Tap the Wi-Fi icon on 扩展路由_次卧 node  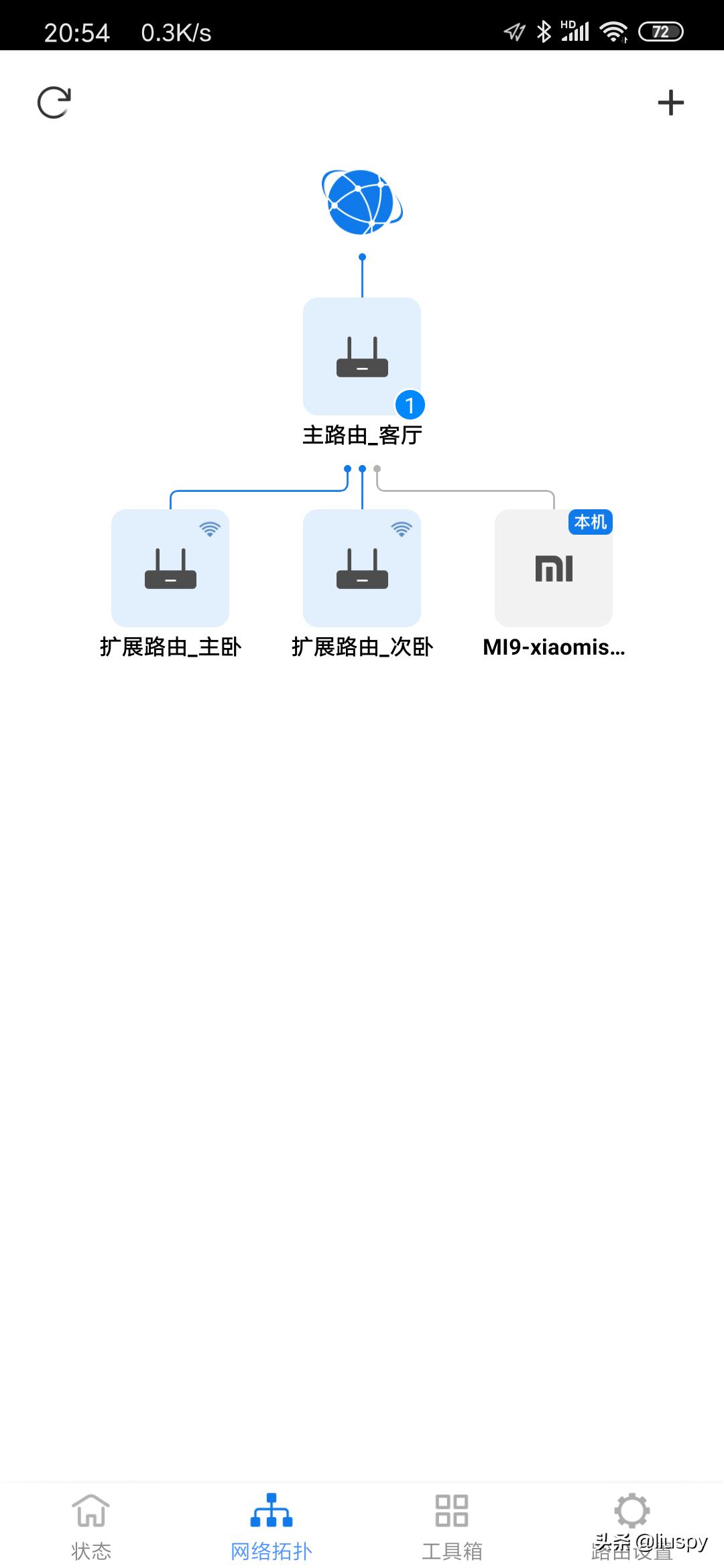point(402,529)
